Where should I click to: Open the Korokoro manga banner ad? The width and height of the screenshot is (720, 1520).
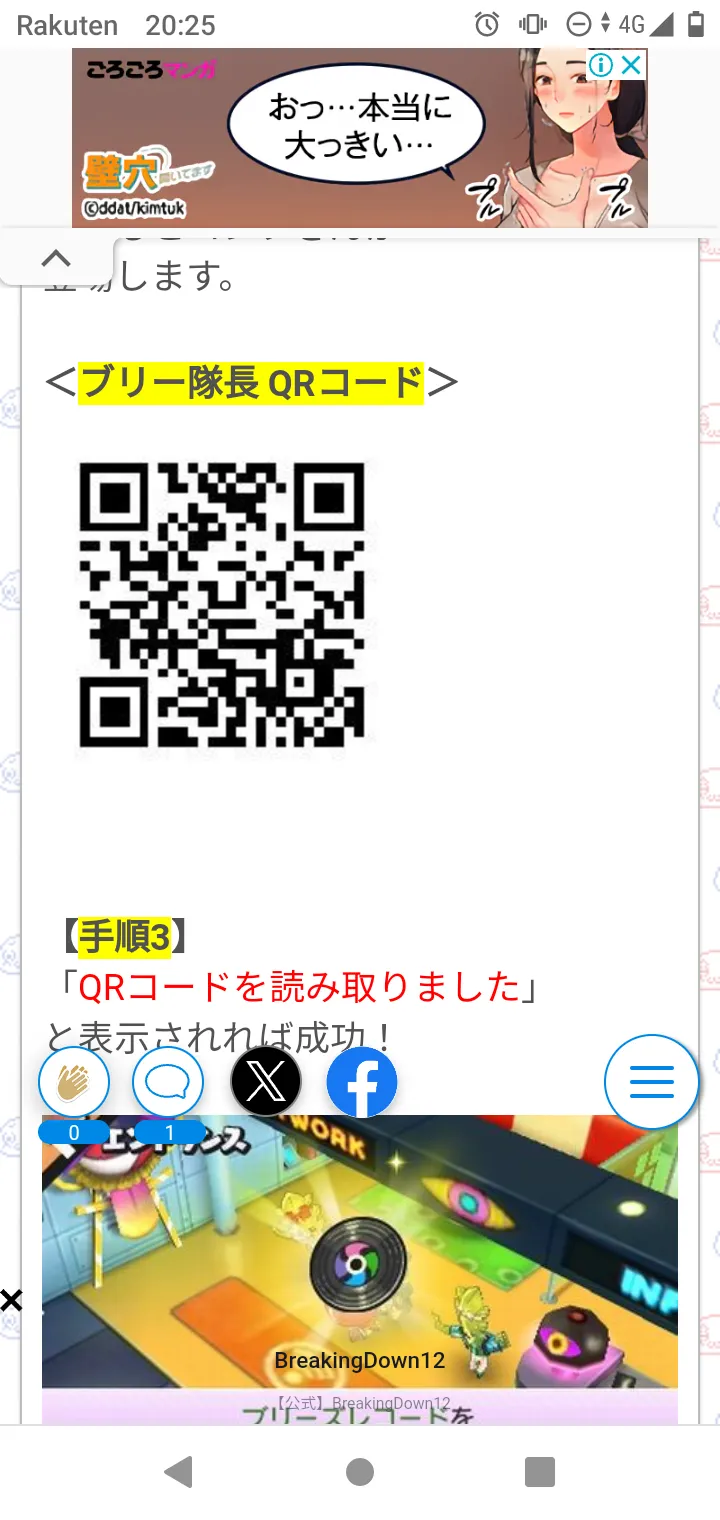(x=360, y=138)
